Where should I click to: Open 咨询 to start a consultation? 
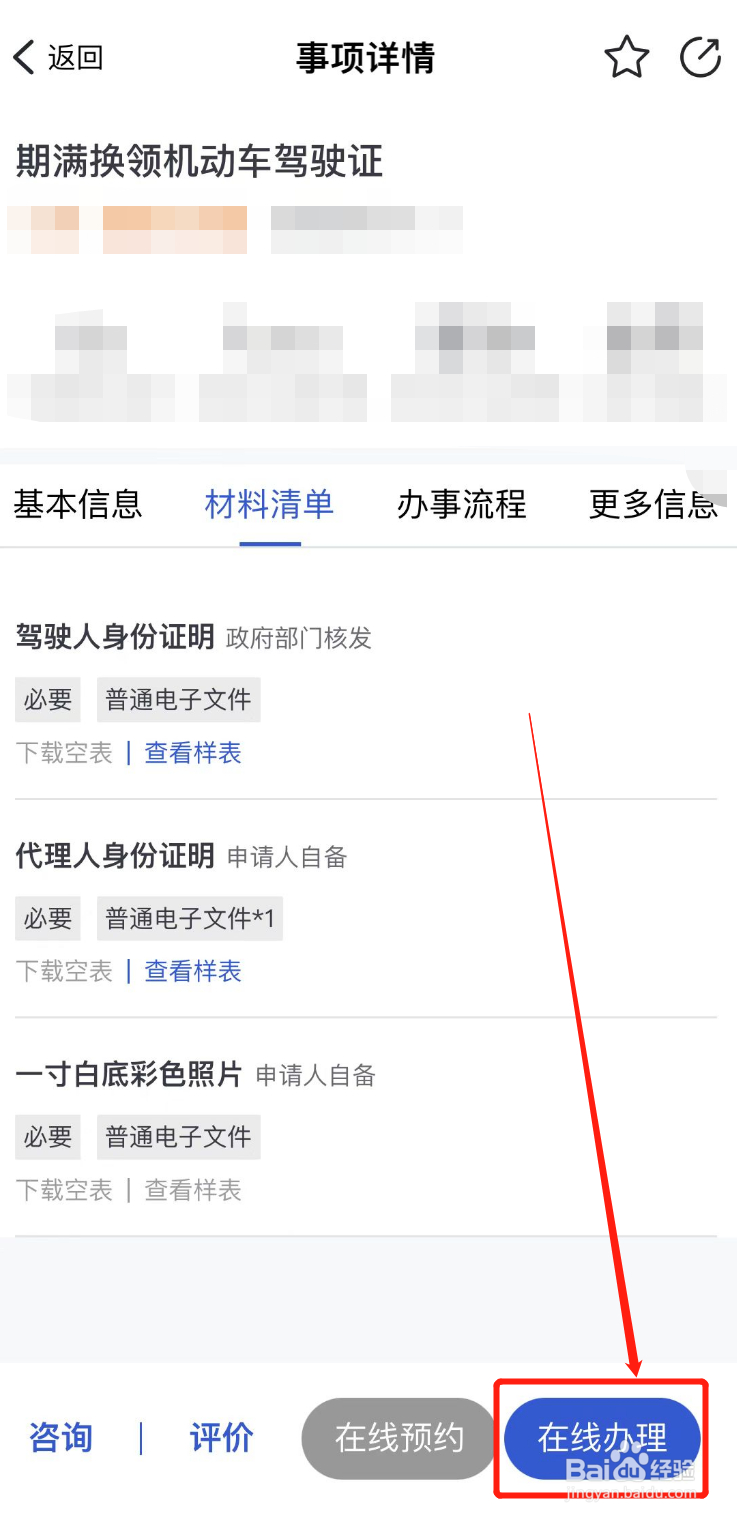[60, 1438]
